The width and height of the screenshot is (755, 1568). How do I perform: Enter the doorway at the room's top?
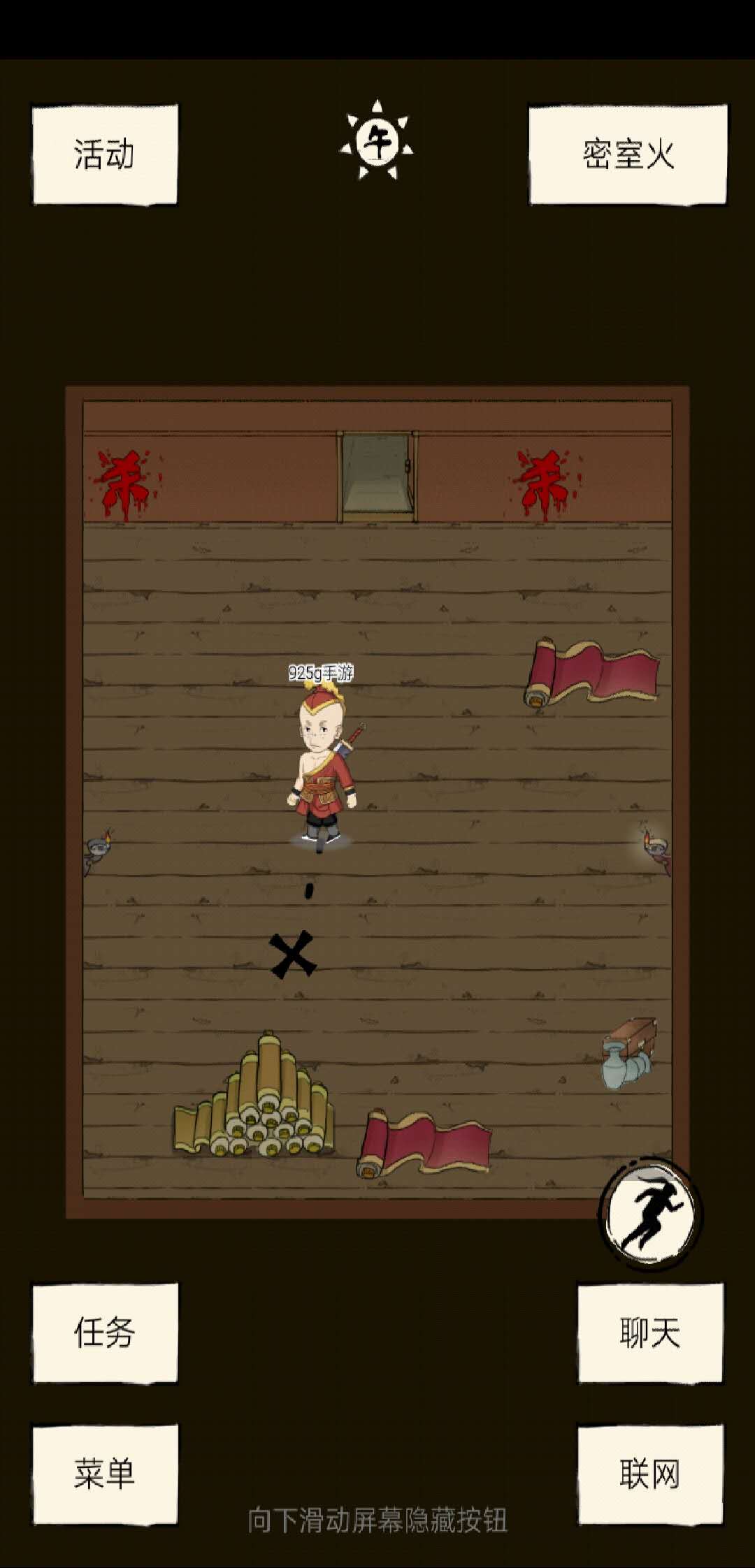[x=377, y=477]
